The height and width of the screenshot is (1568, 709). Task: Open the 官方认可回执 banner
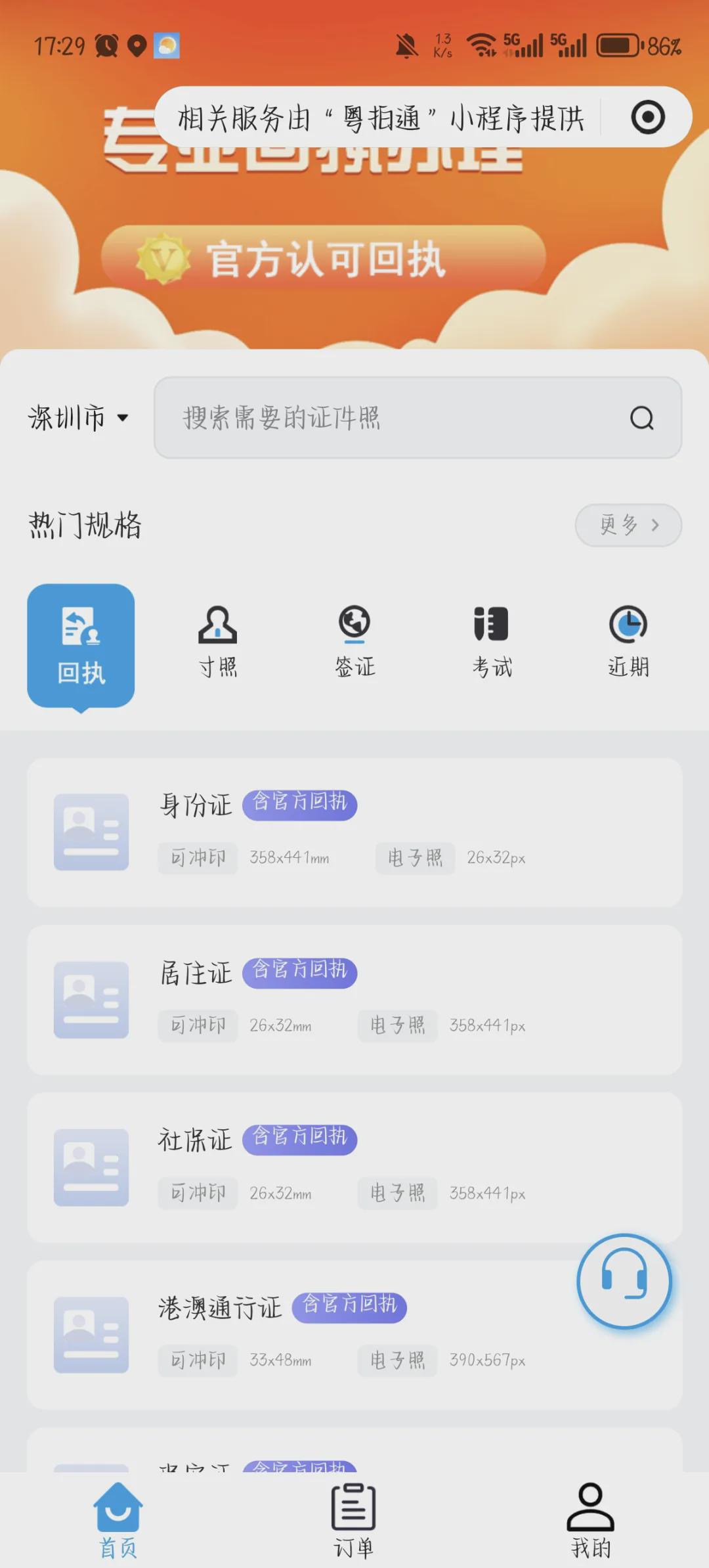pyautogui.click(x=323, y=258)
